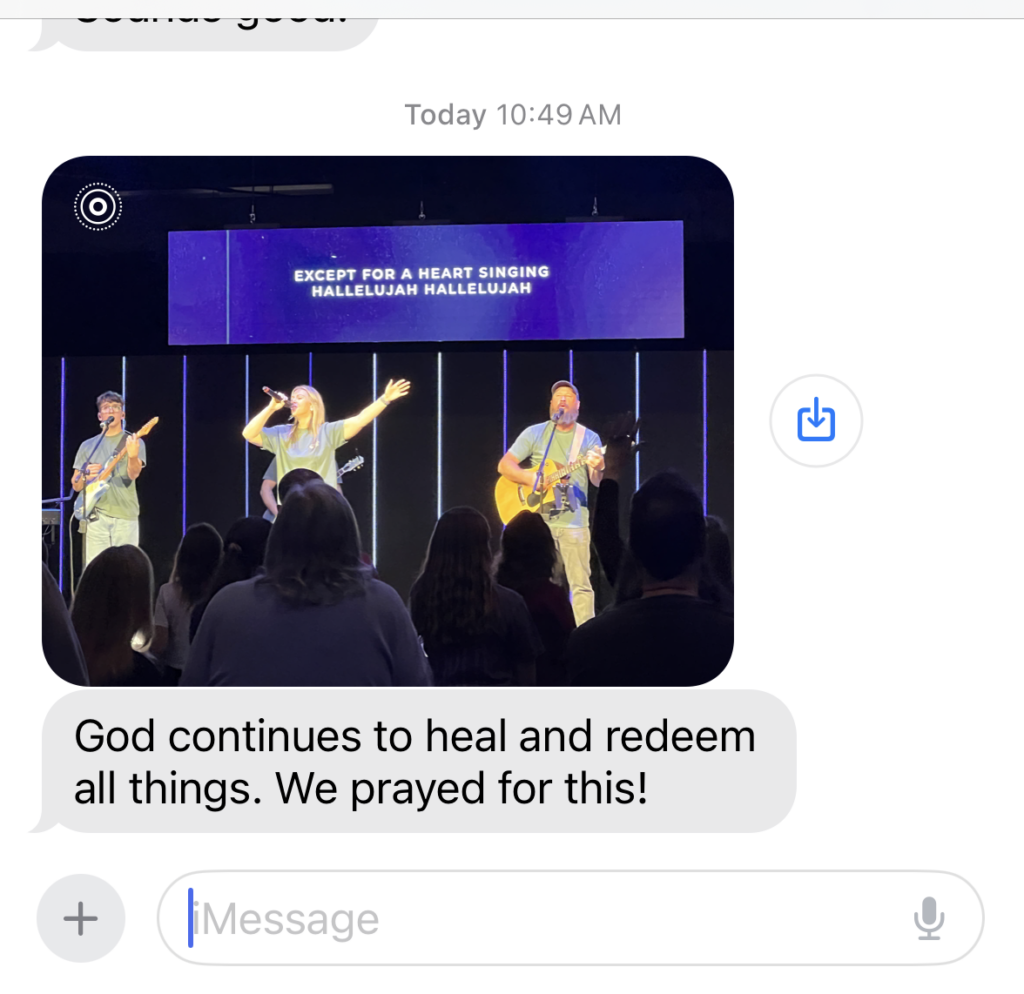Open the plus apps menu
The image size is (1024, 994).
[x=81, y=918]
